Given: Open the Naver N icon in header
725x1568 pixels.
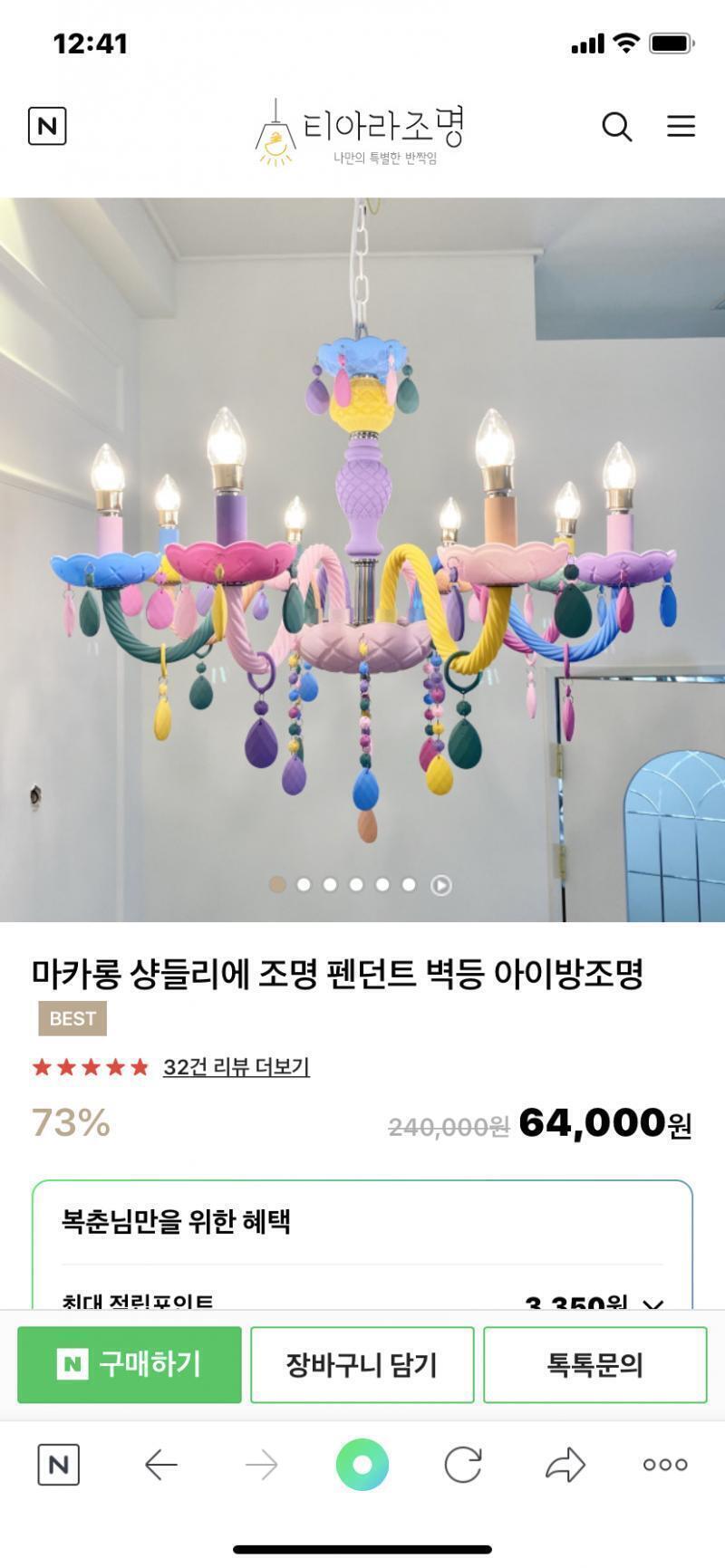Looking at the screenshot, I should pyautogui.click(x=47, y=126).
